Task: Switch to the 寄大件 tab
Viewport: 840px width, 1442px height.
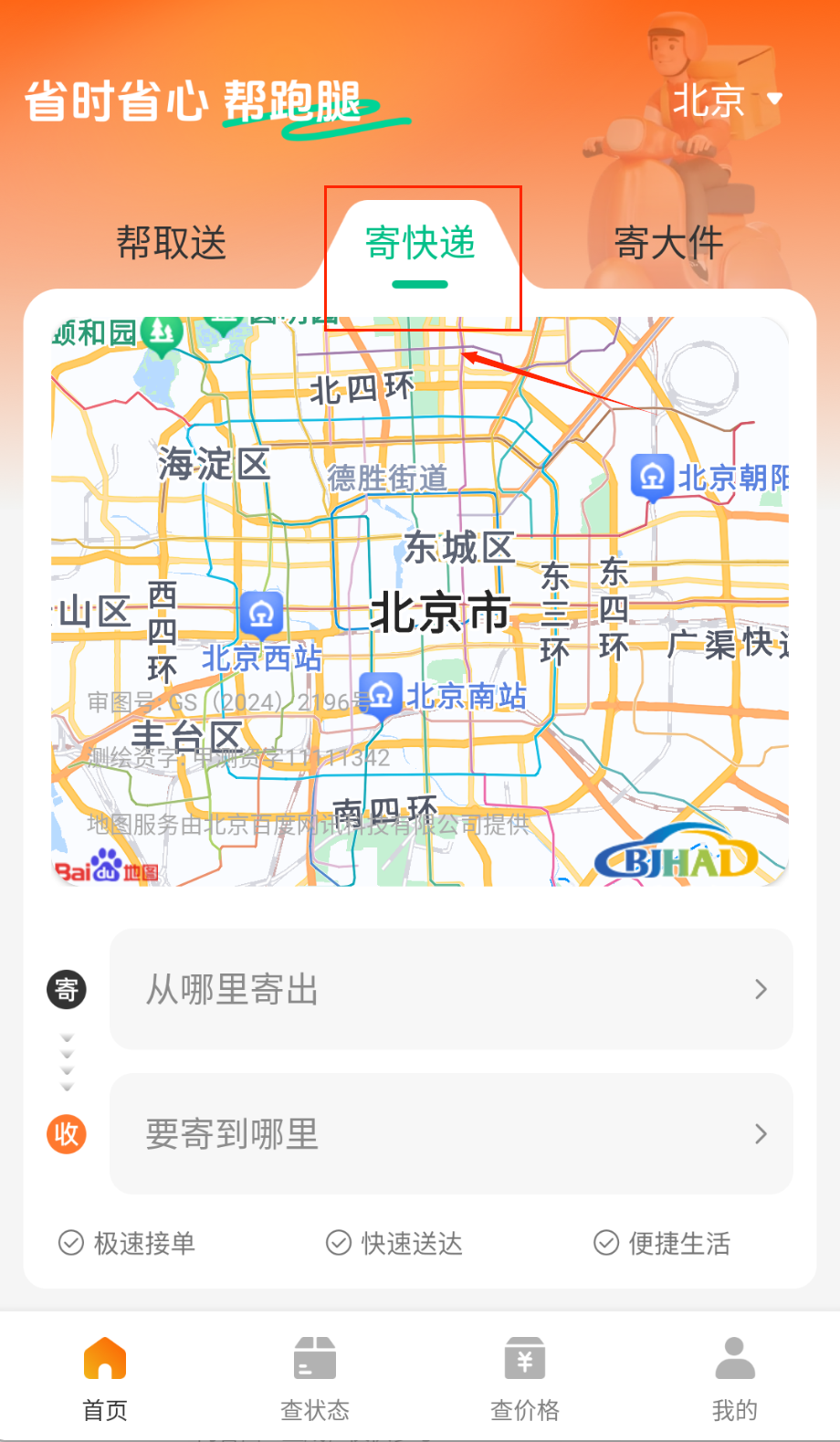Action: [668, 244]
